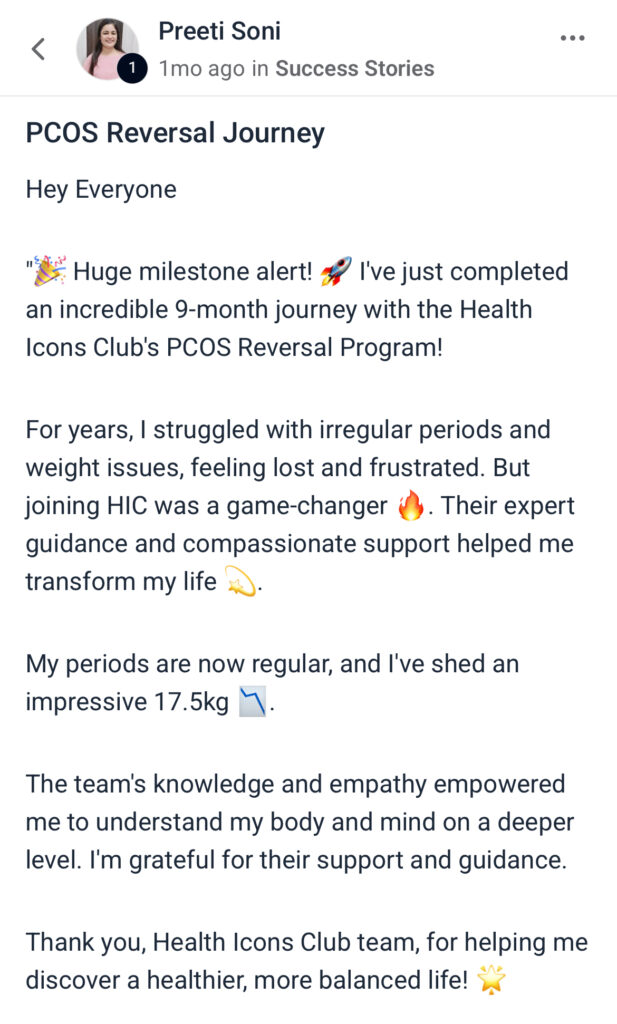Open Preeti Soni's name link
This screenshot has width=617, height=1024.
coord(219,31)
